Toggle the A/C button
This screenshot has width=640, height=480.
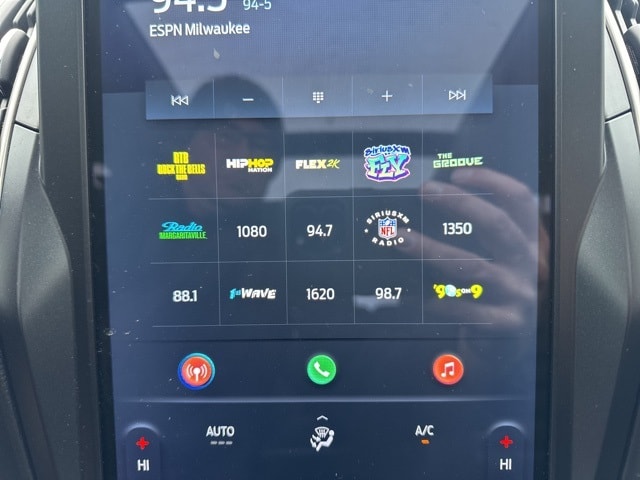pos(424,434)
